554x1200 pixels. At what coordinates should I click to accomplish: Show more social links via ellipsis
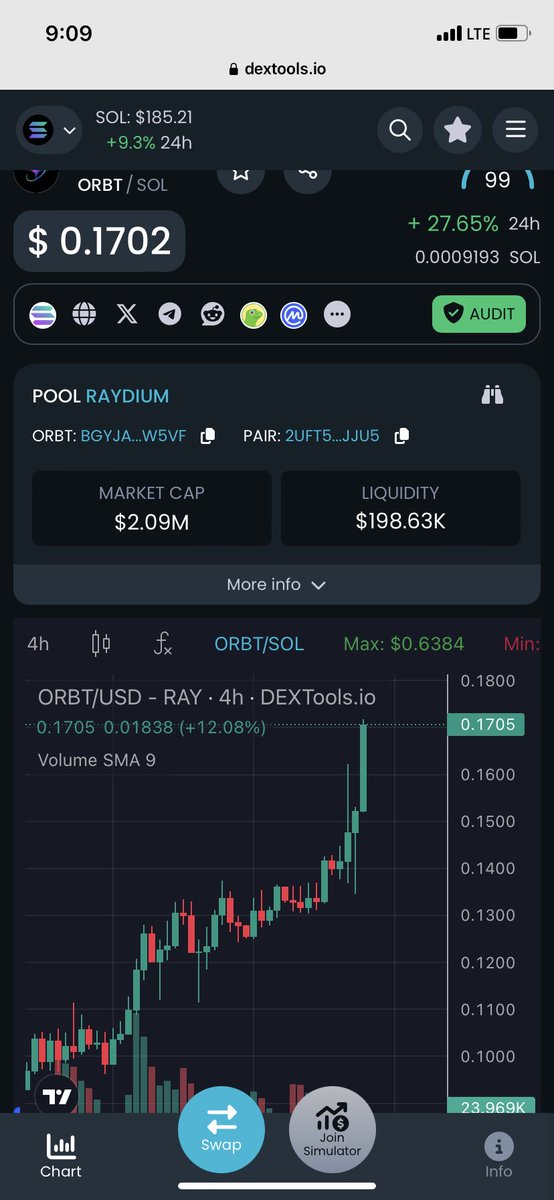point(338,315)
